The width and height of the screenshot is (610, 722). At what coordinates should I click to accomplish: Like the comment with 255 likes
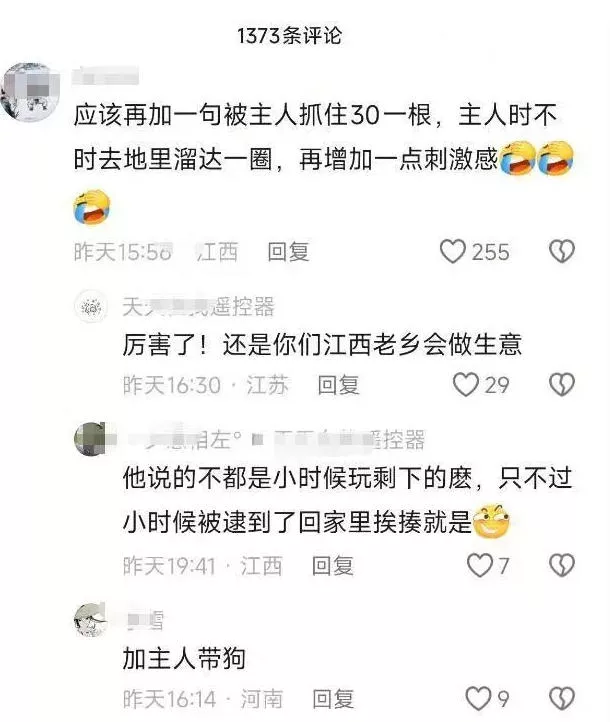454,252
